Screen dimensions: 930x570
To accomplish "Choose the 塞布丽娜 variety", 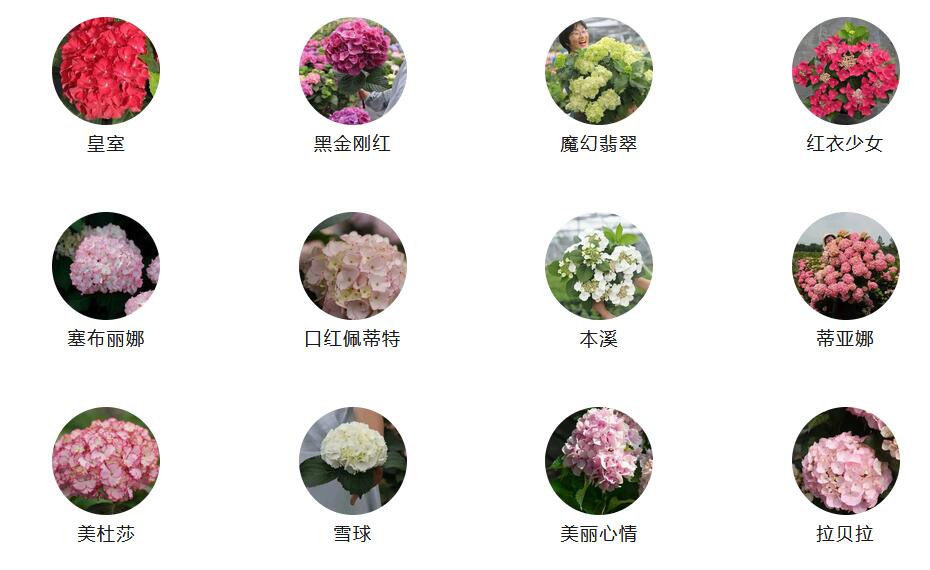I will click(x=105, y=265).
